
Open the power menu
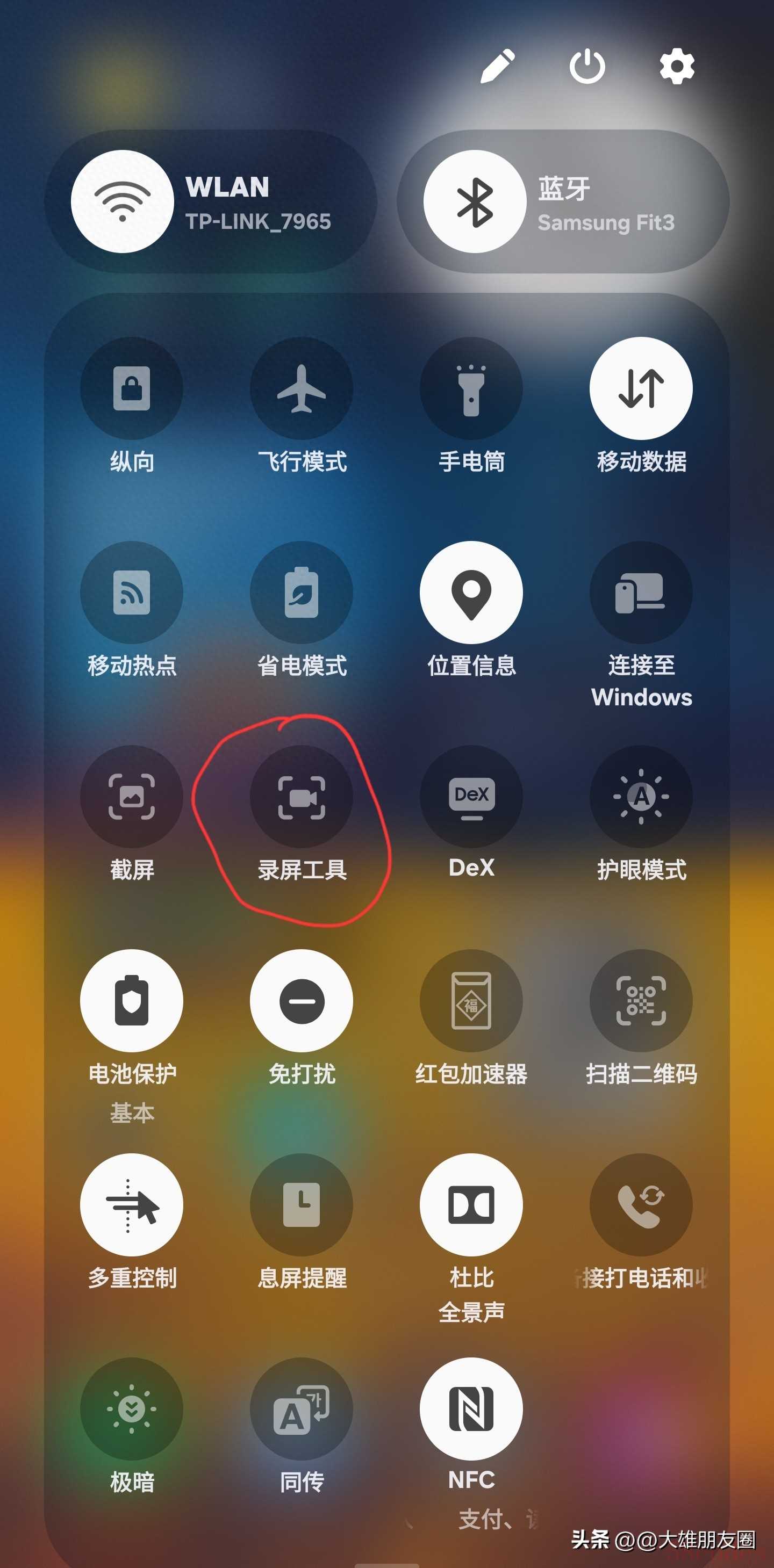[x=587, y=67]
